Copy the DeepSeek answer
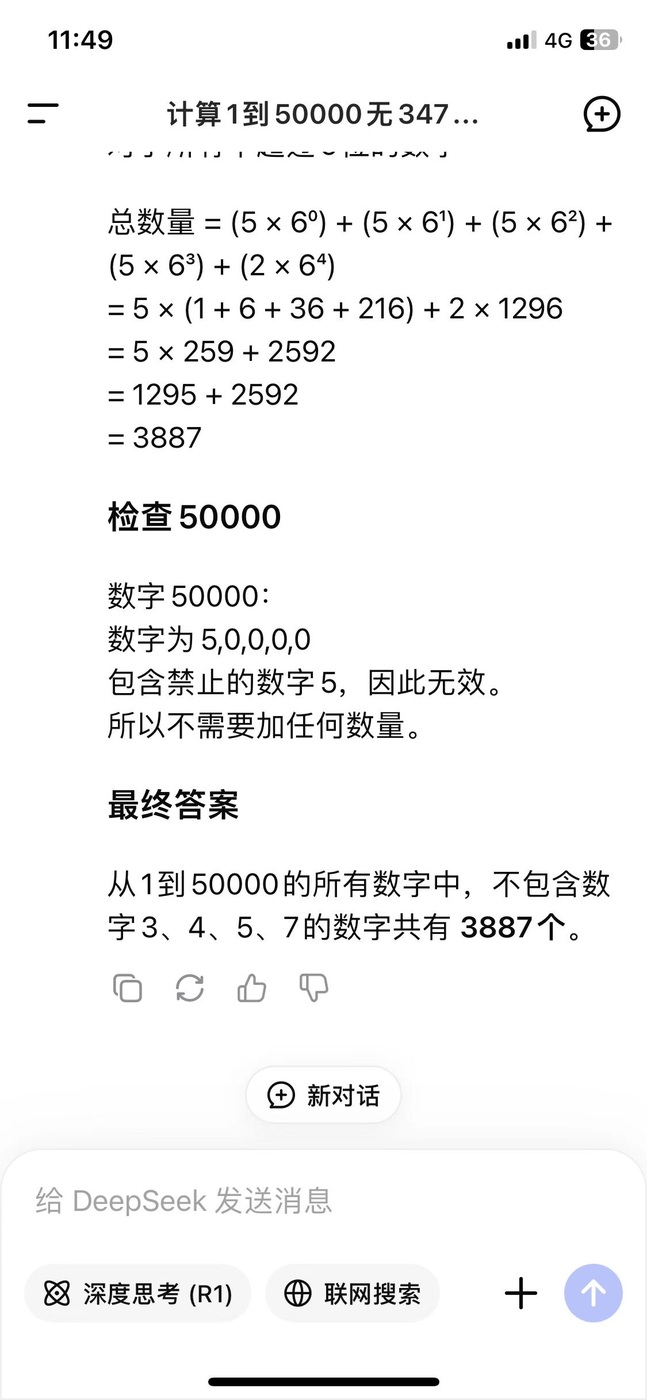Image resolution: width=647 pixels, height=1400 pixels. (127, 988)
